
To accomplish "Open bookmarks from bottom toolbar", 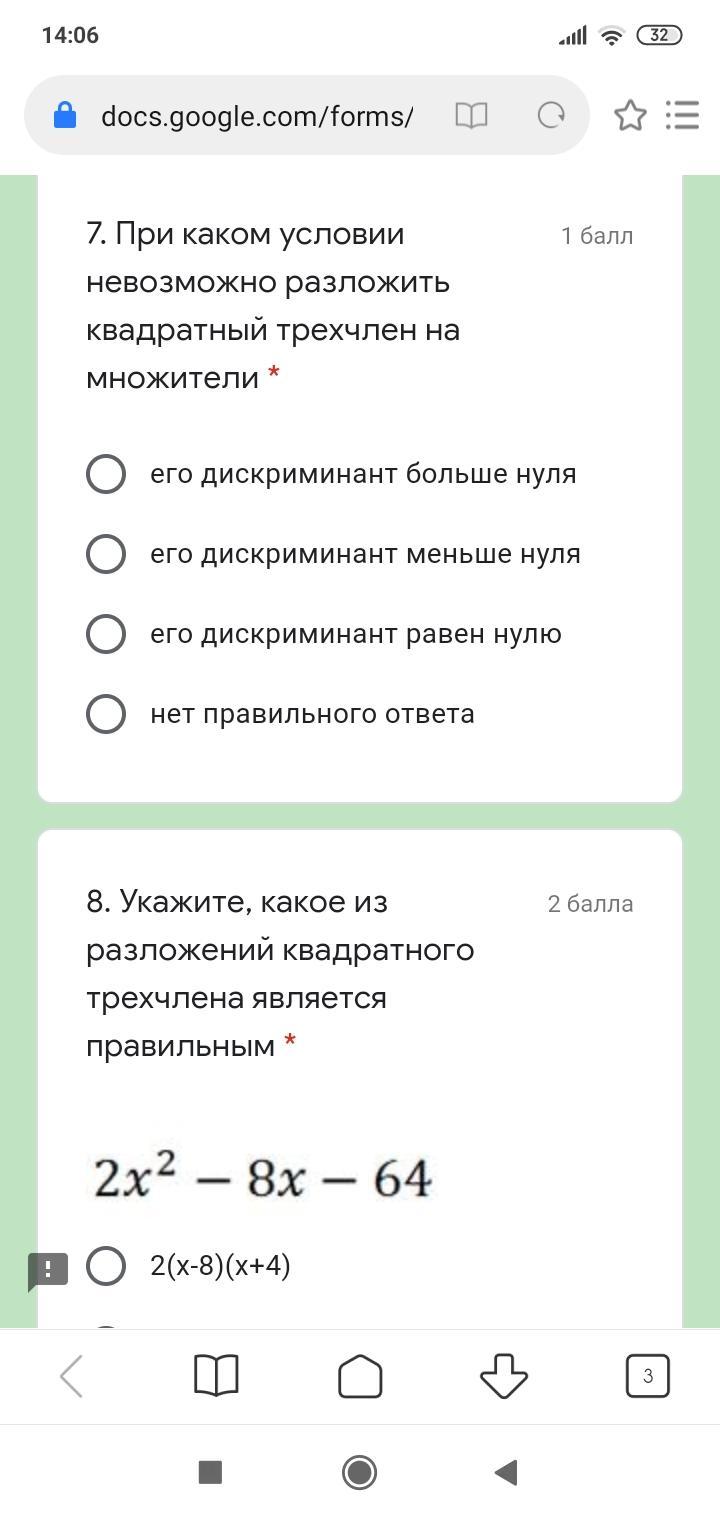I will [216, 1376].
